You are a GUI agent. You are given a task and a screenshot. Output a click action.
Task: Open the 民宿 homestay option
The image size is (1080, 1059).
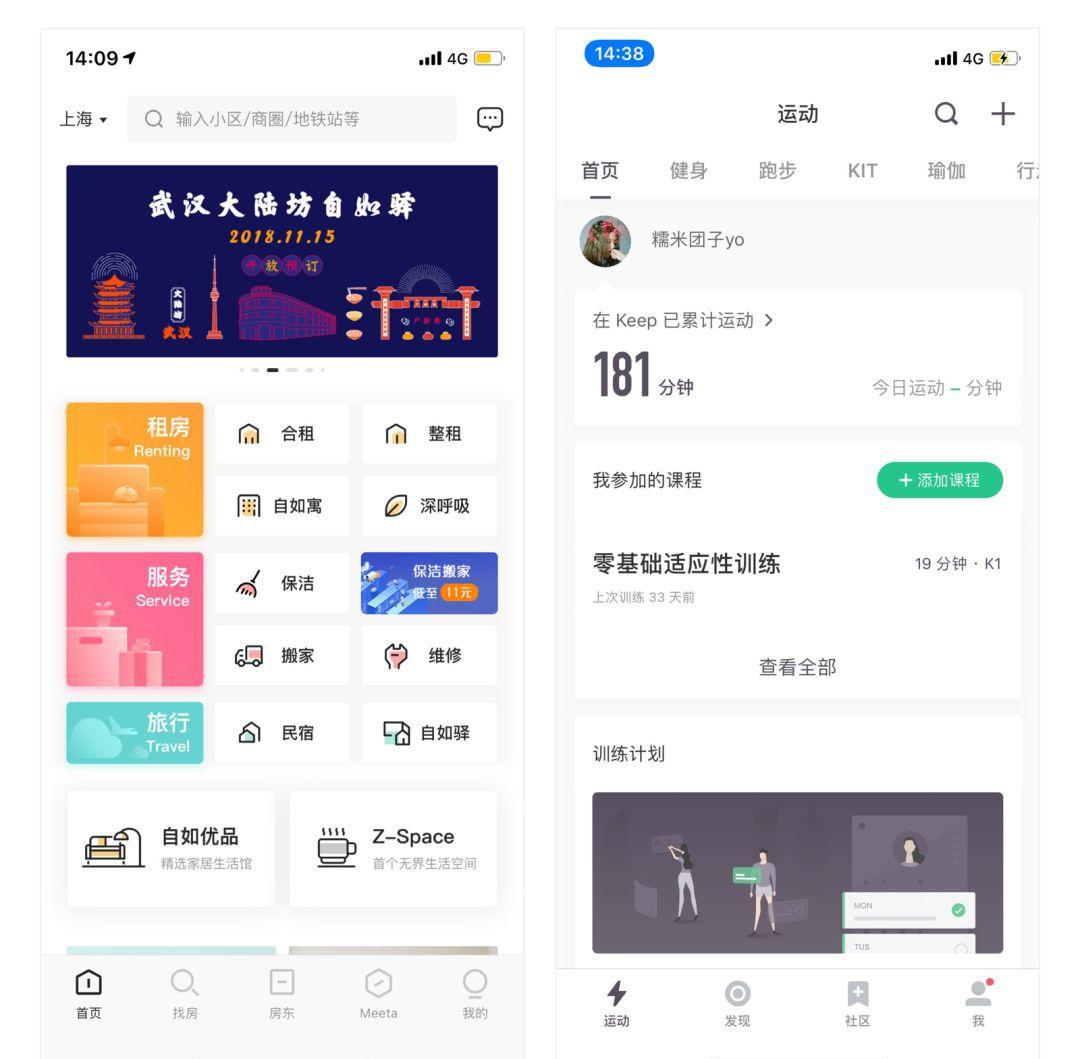(x=282, y=733)
